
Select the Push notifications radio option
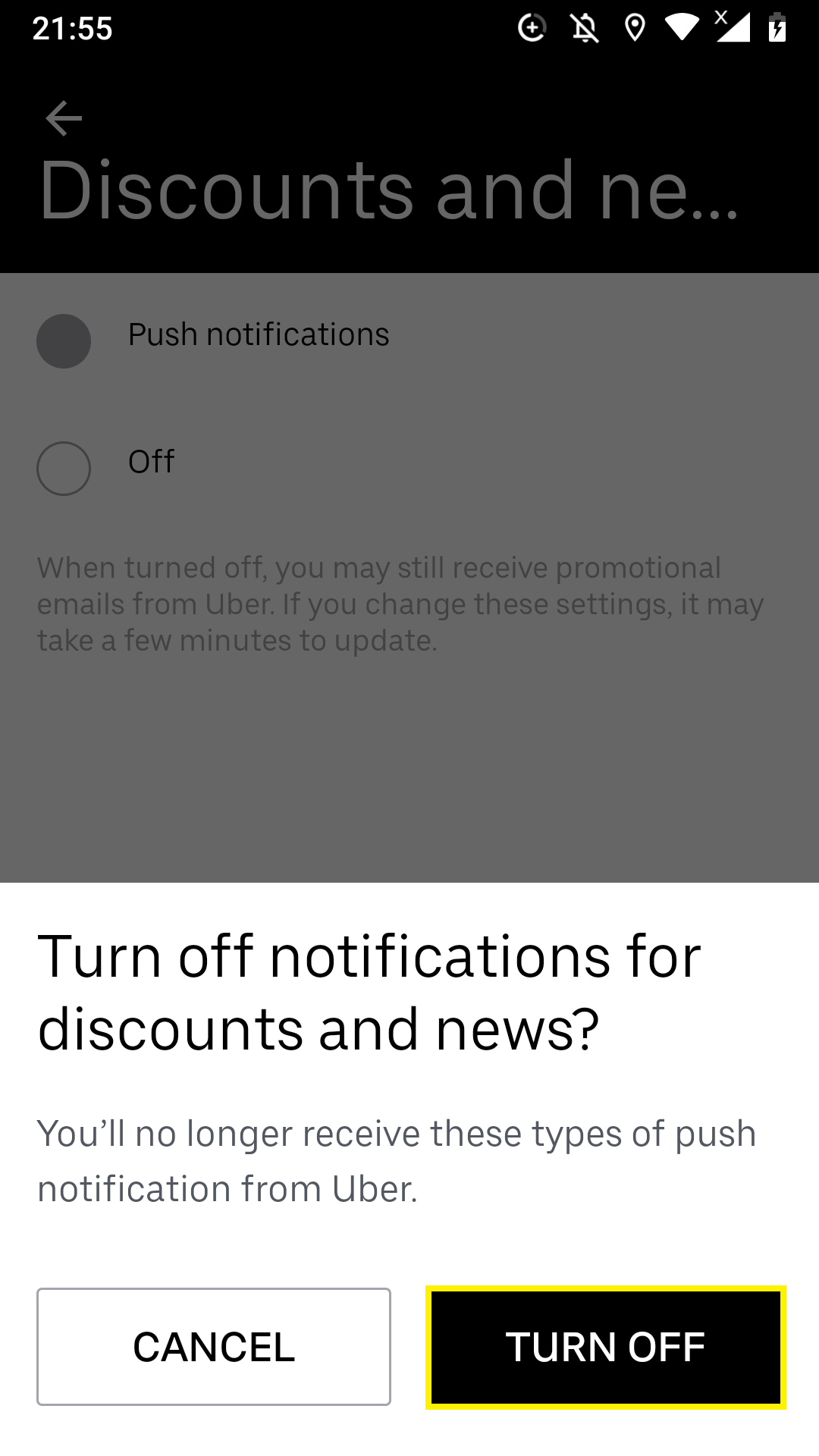[64, 341]
